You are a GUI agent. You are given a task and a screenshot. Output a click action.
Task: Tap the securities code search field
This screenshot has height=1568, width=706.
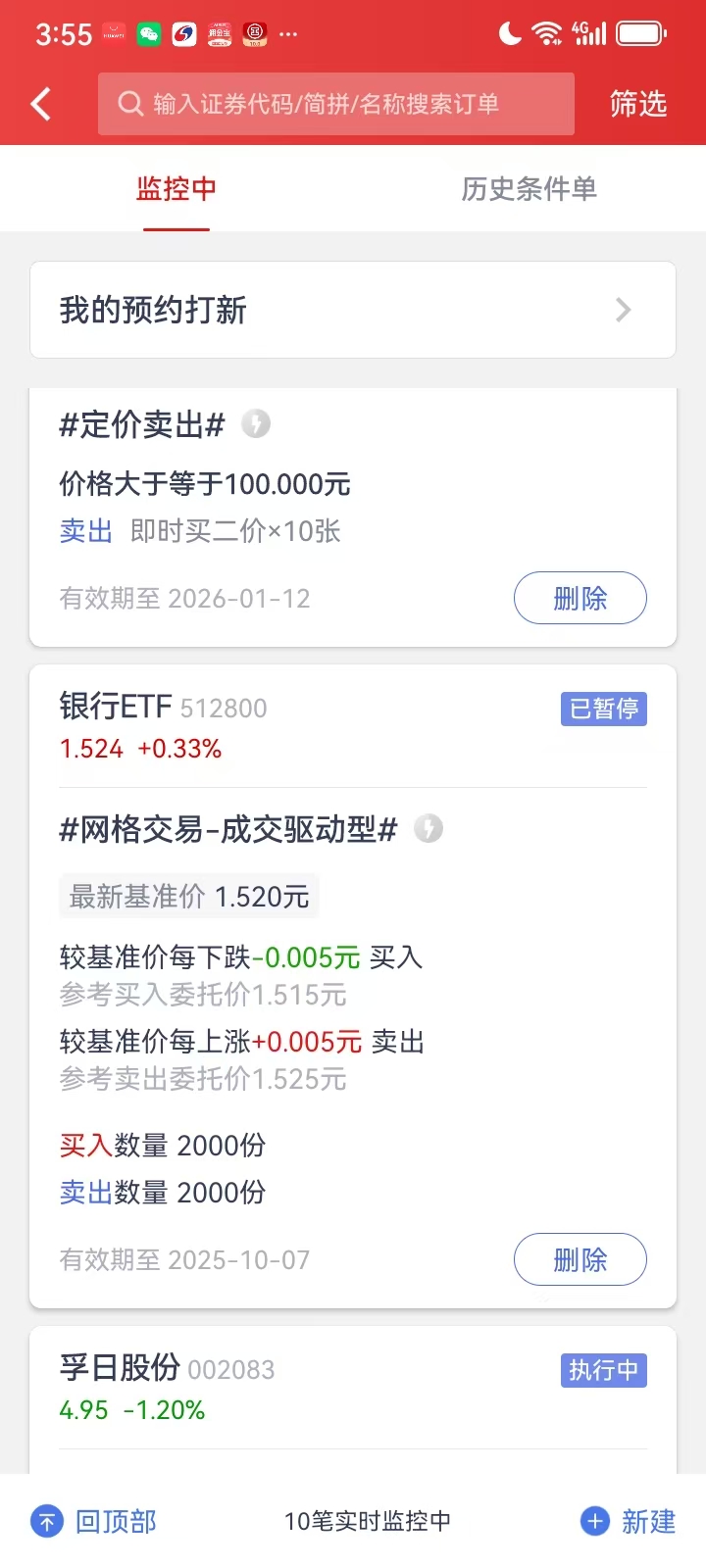(x=335, y=104)
